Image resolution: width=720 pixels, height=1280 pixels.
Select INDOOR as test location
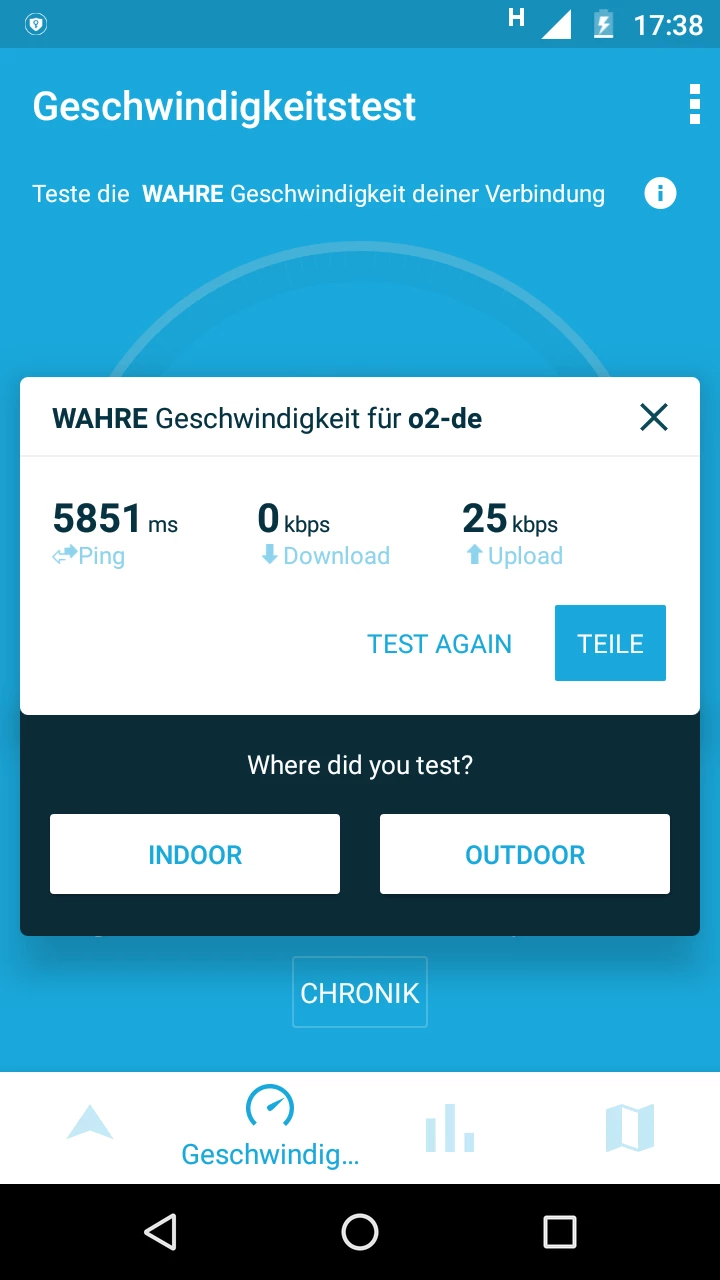[195, 854]
